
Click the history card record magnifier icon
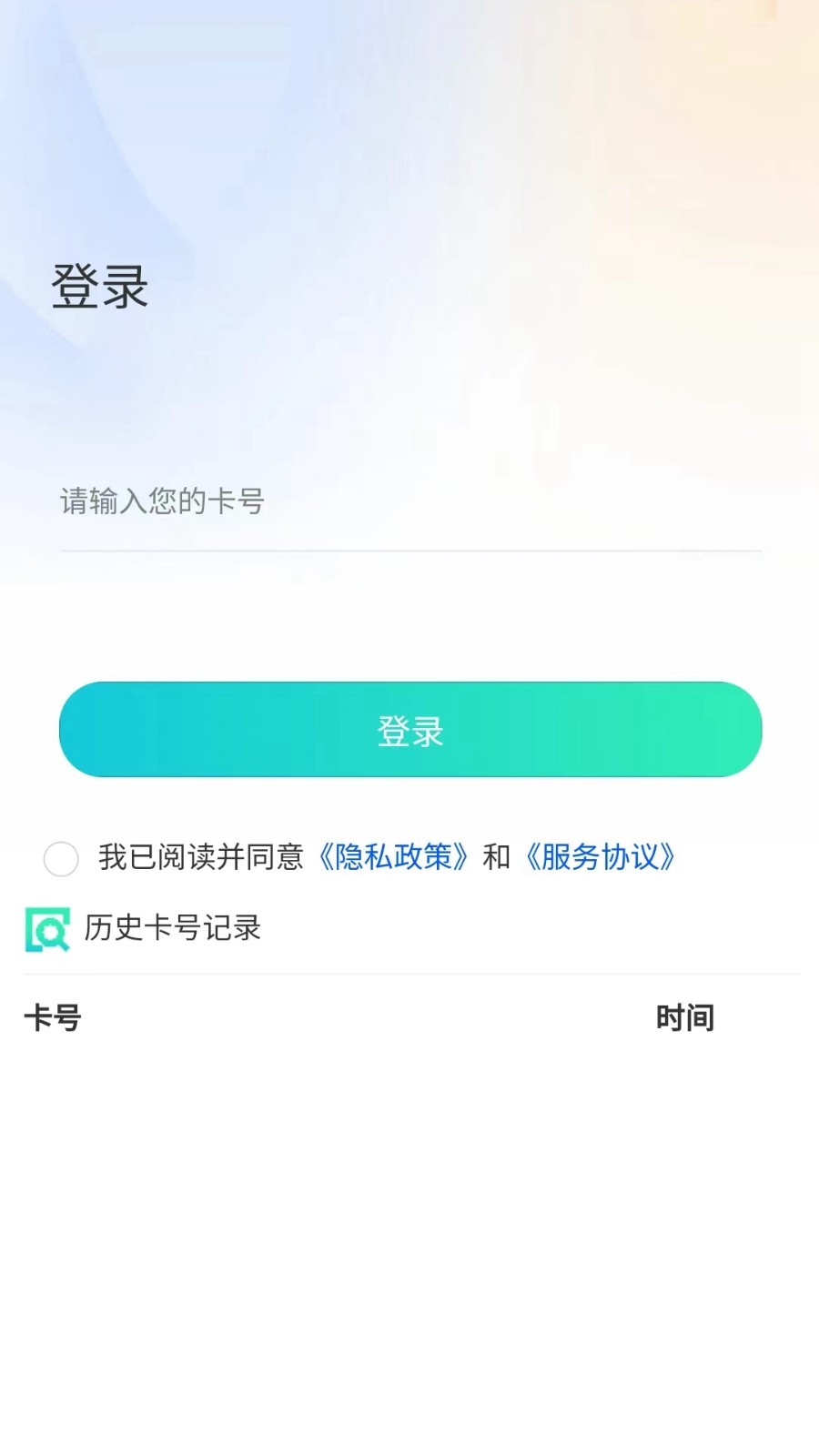47,930
